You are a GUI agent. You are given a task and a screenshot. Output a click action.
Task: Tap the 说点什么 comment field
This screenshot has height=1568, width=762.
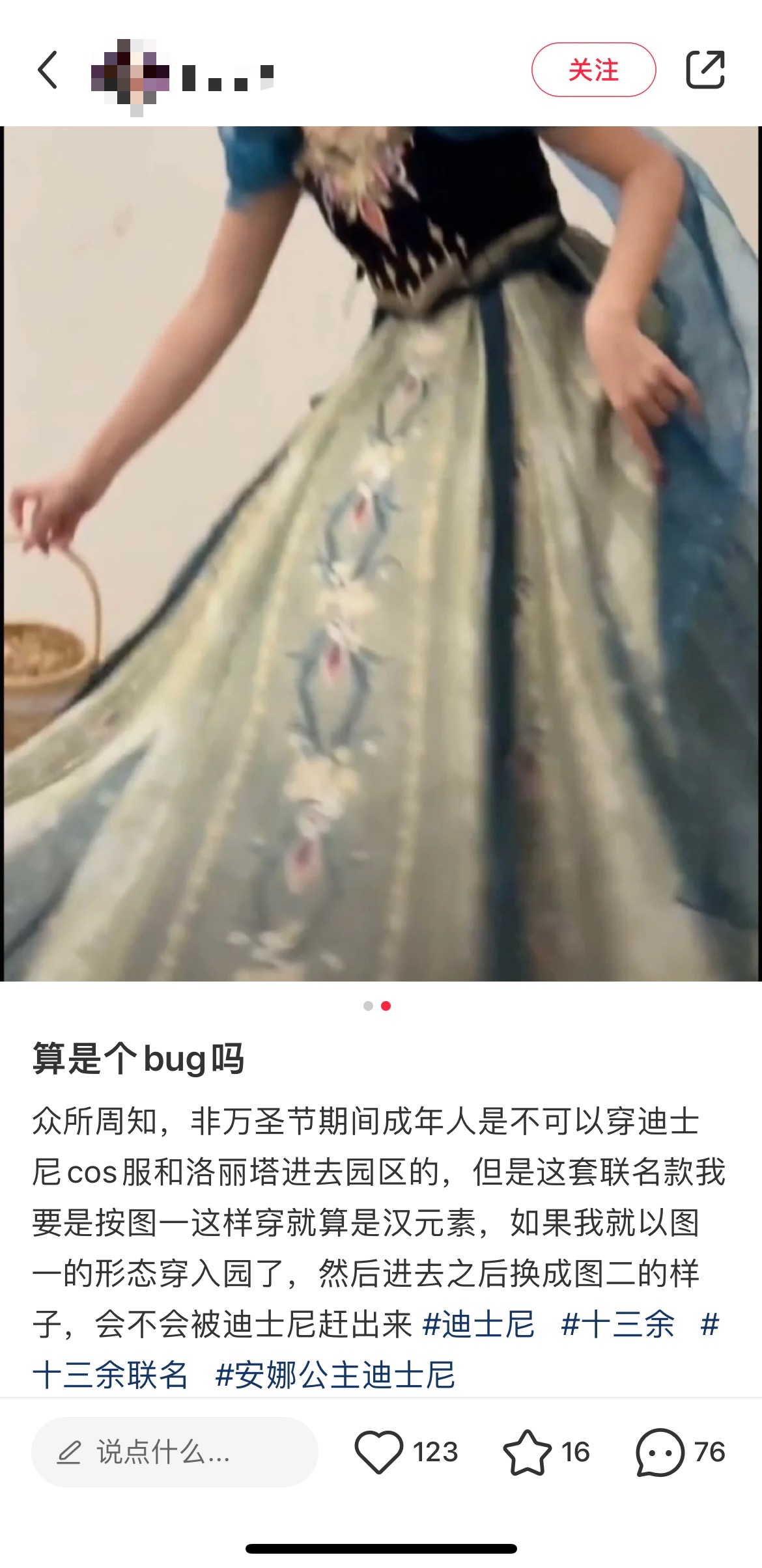pos(175,1452)
